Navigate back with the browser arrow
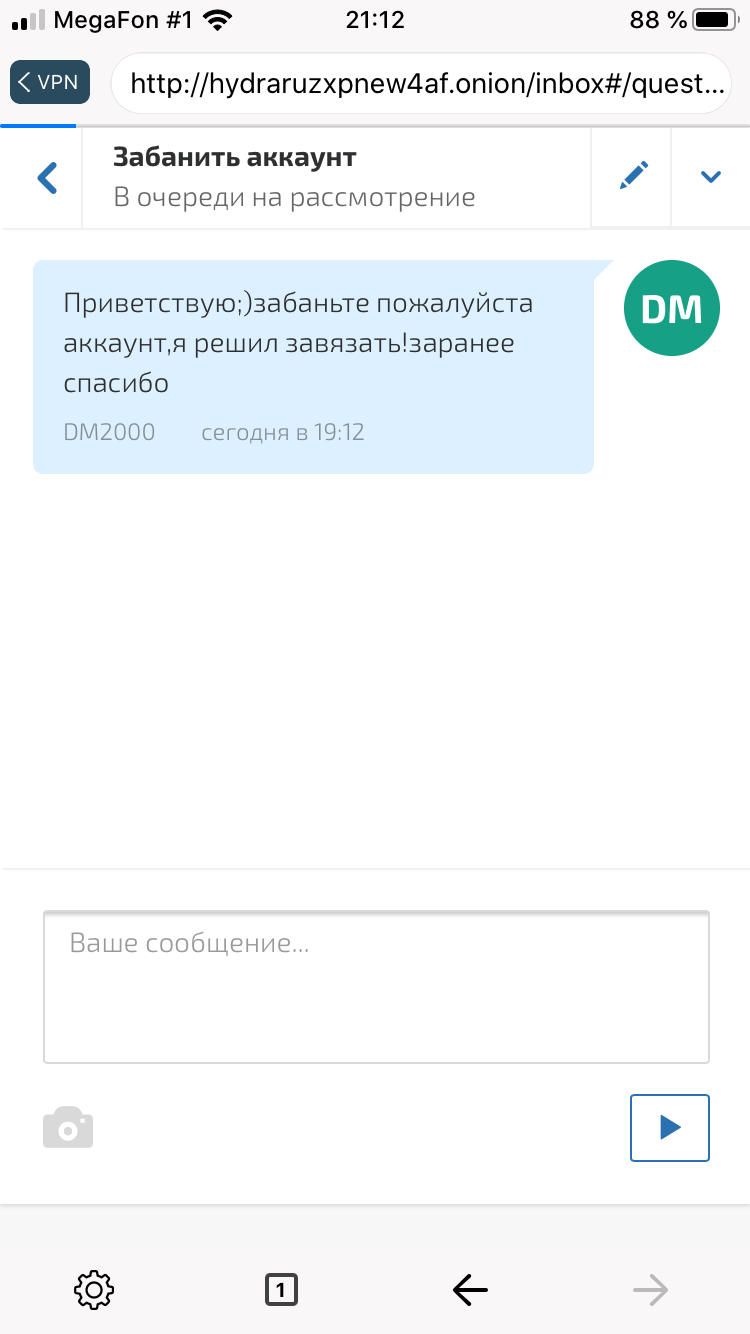The width and height of the screenshot is (750, 1334). click(469, 1290)
